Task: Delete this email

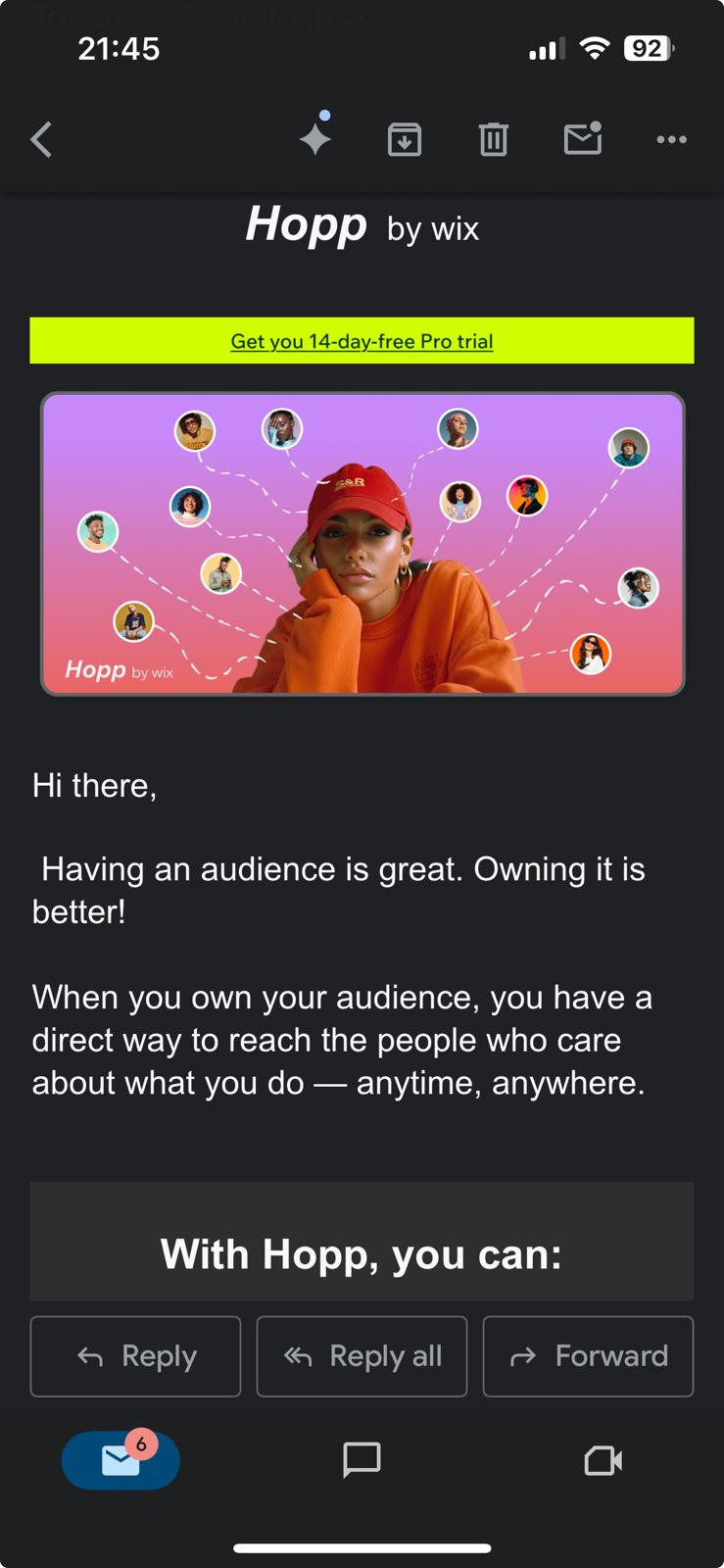Action: [493, 140]
